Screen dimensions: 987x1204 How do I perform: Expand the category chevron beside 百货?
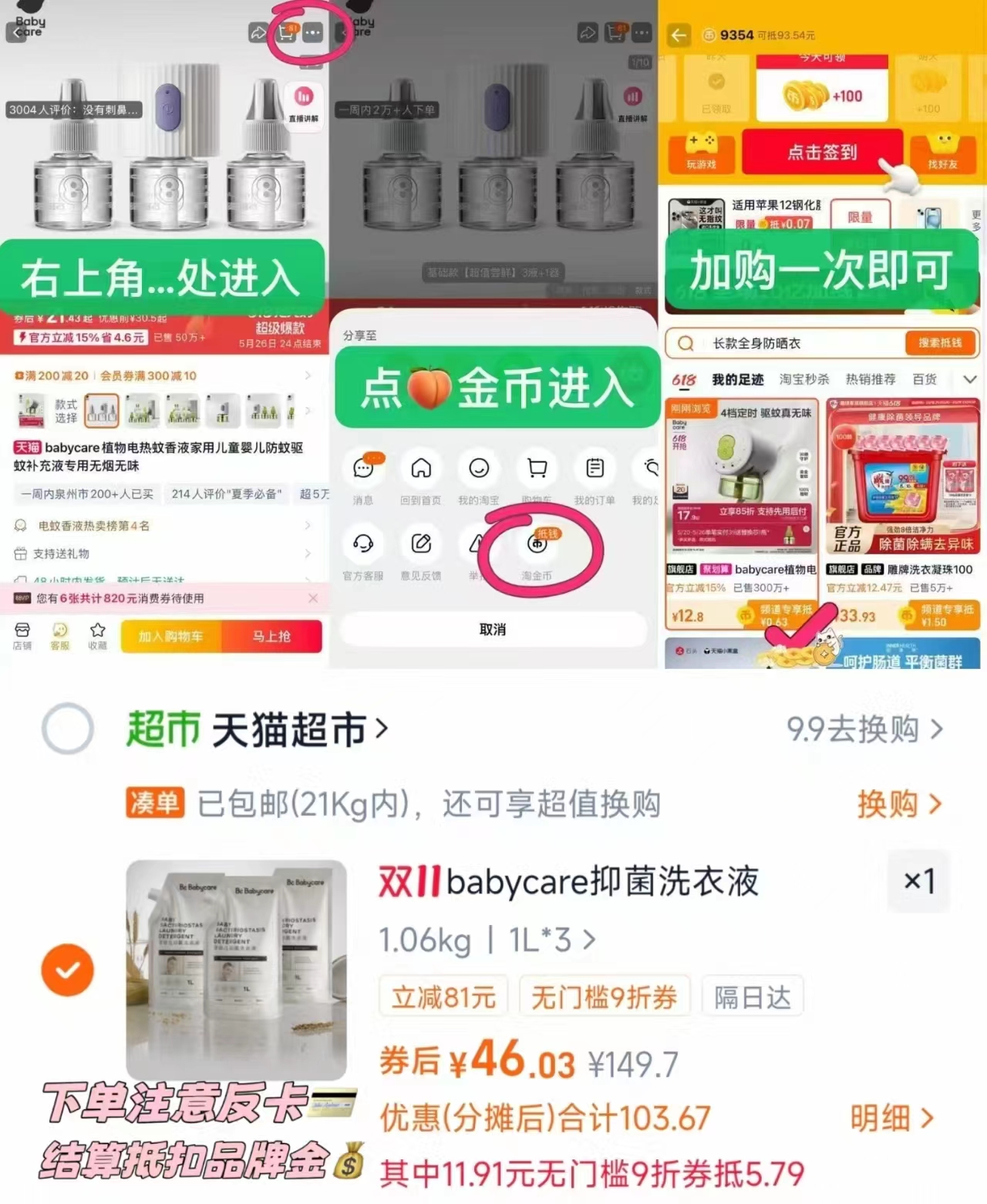pos(970,378)
